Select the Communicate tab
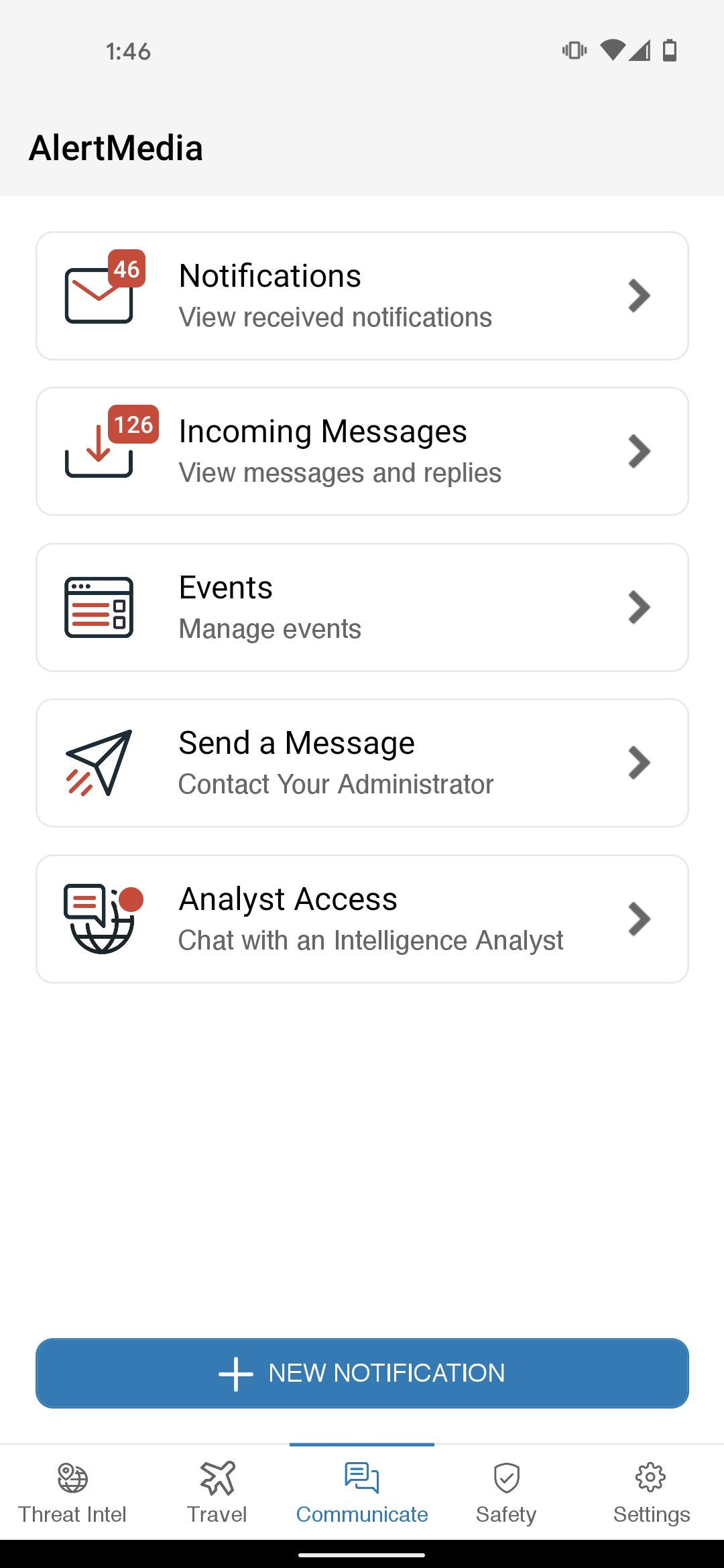724x1568 pixels. 362,1492
